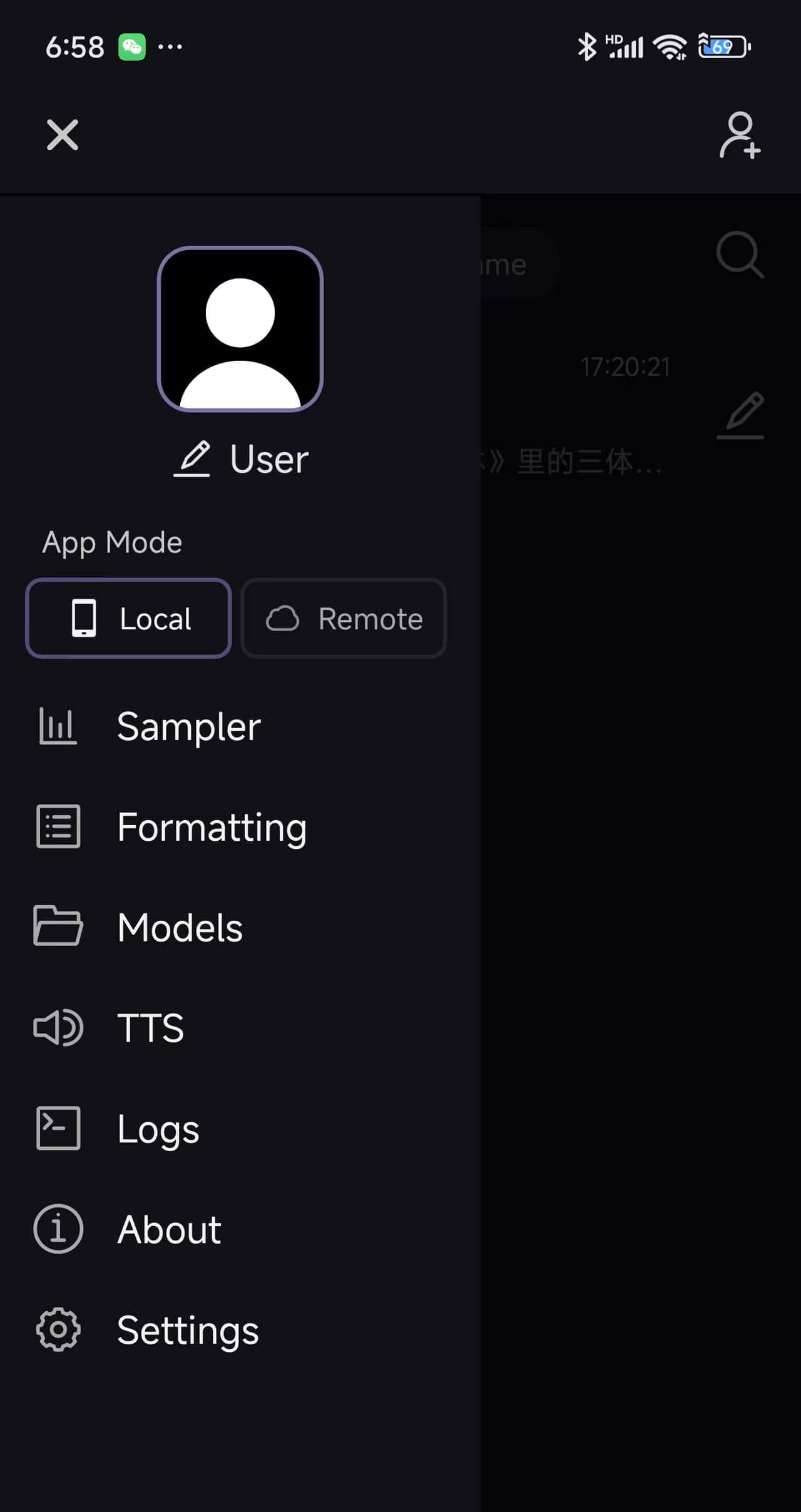Open the About page
Viewport: 801px width, 1512px height.
pyautogui.click(x=168, y=1229)
